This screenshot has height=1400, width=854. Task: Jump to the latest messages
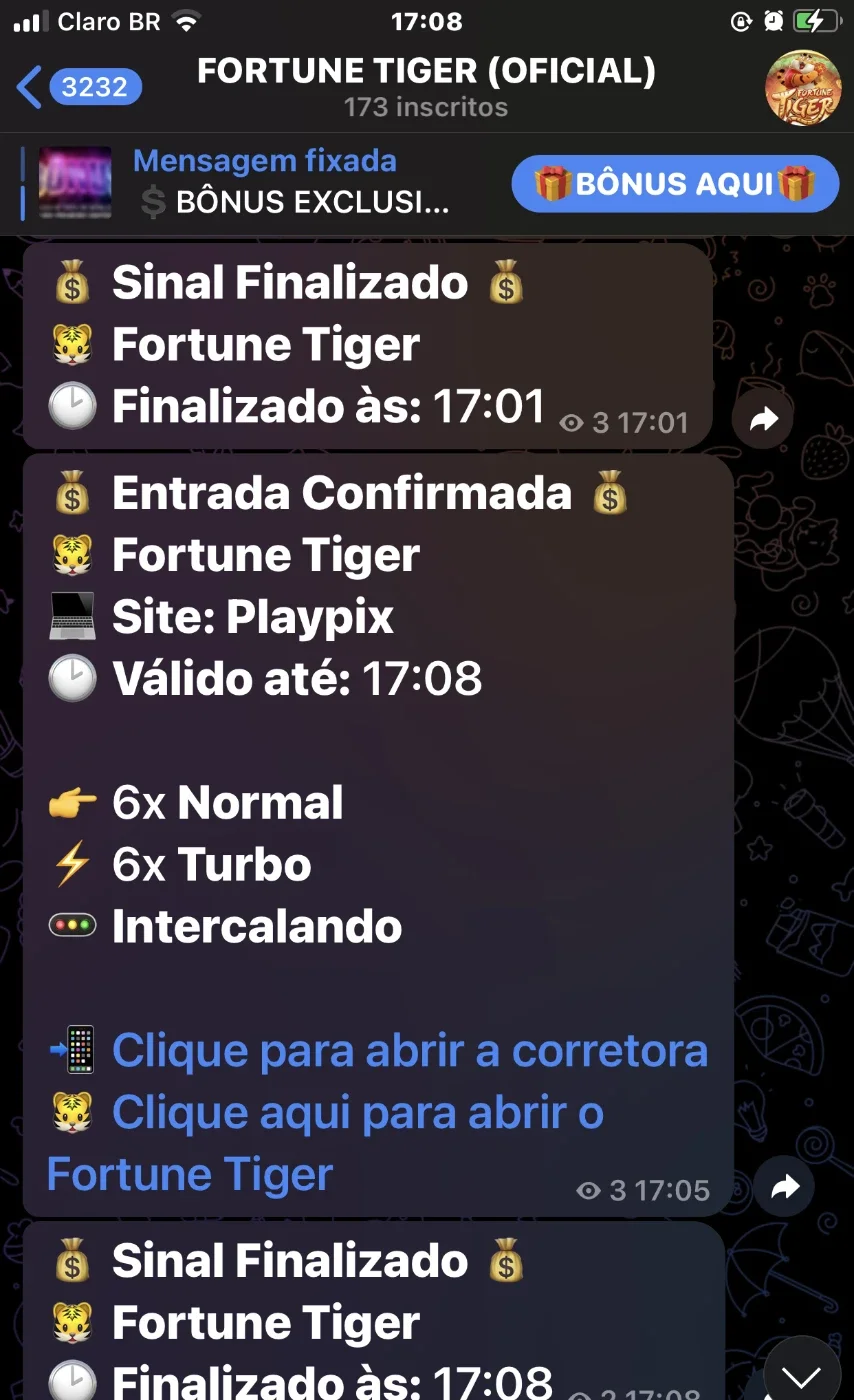[802, 1373]
